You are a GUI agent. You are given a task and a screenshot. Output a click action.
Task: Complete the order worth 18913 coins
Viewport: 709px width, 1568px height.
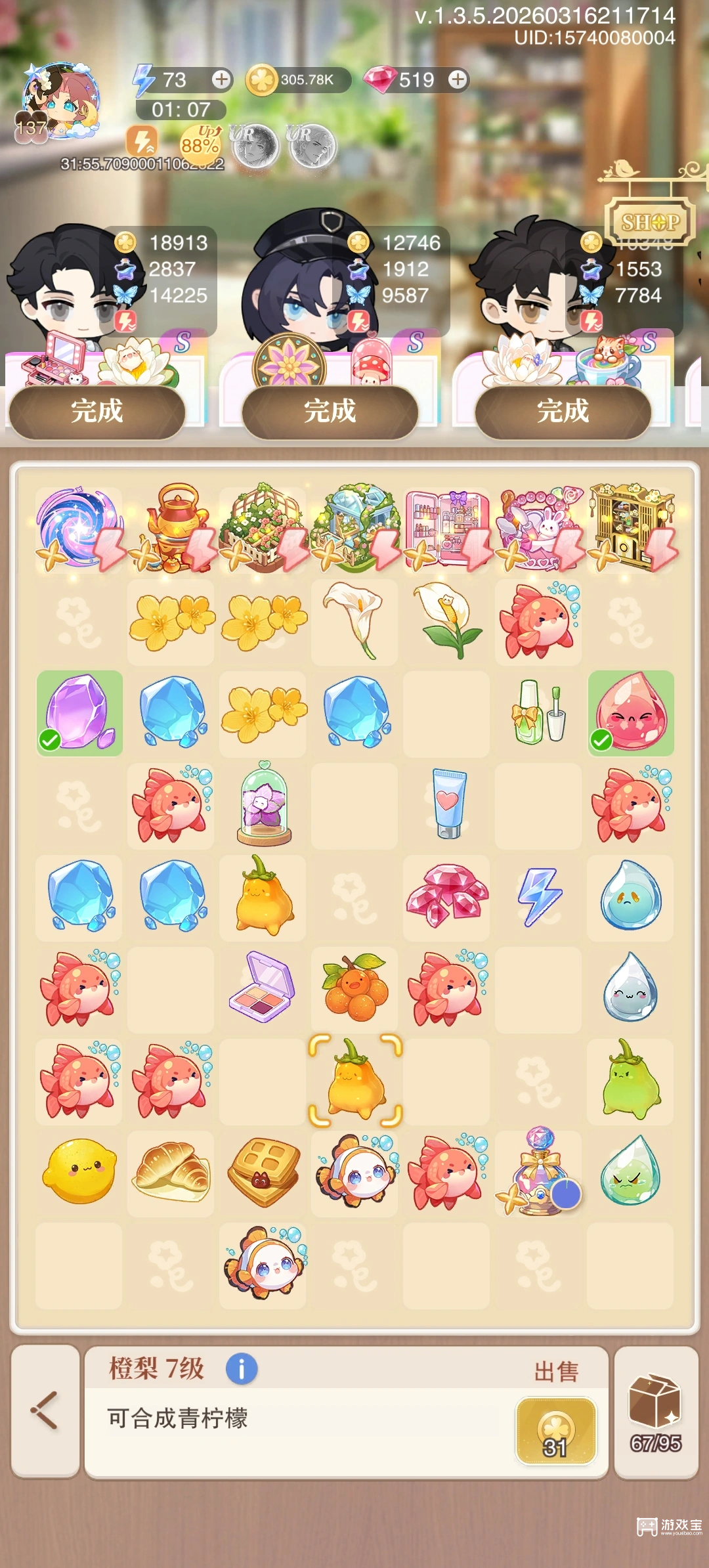tap(97, 412)
